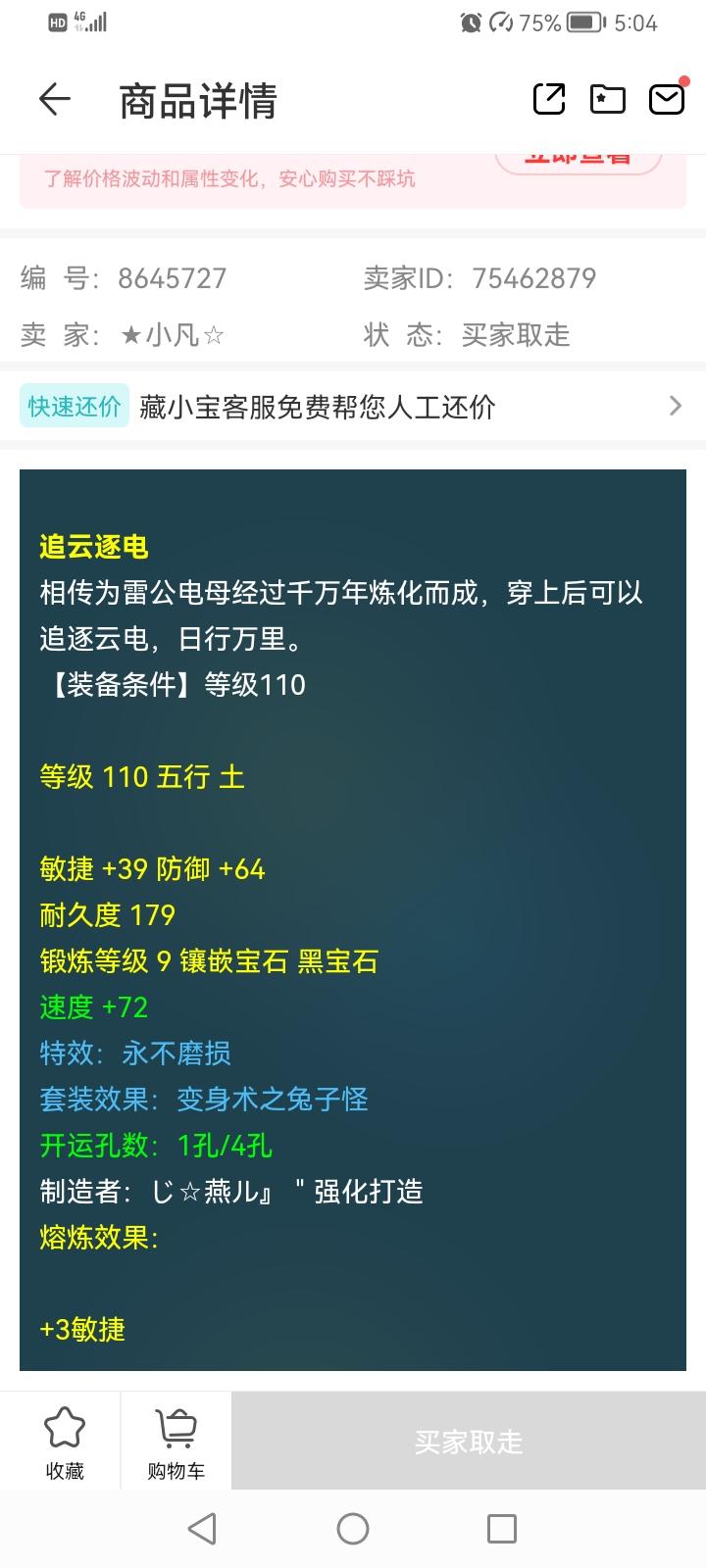The width and height of the screenshot is (706, 1568).
Task: Share this product via the share icon
Action: point(549,99)
